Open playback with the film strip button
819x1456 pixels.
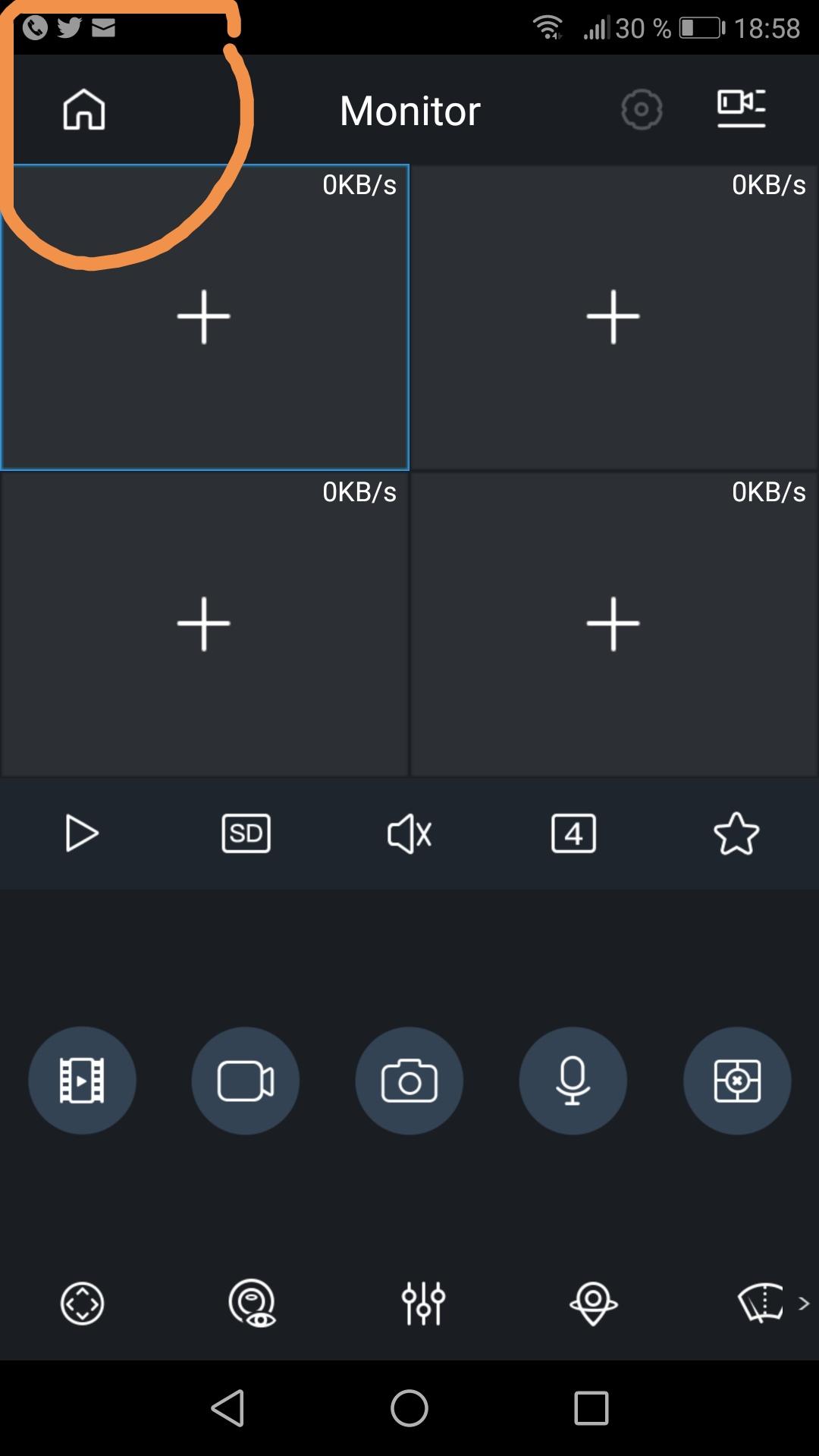(x=82, y=1081)
